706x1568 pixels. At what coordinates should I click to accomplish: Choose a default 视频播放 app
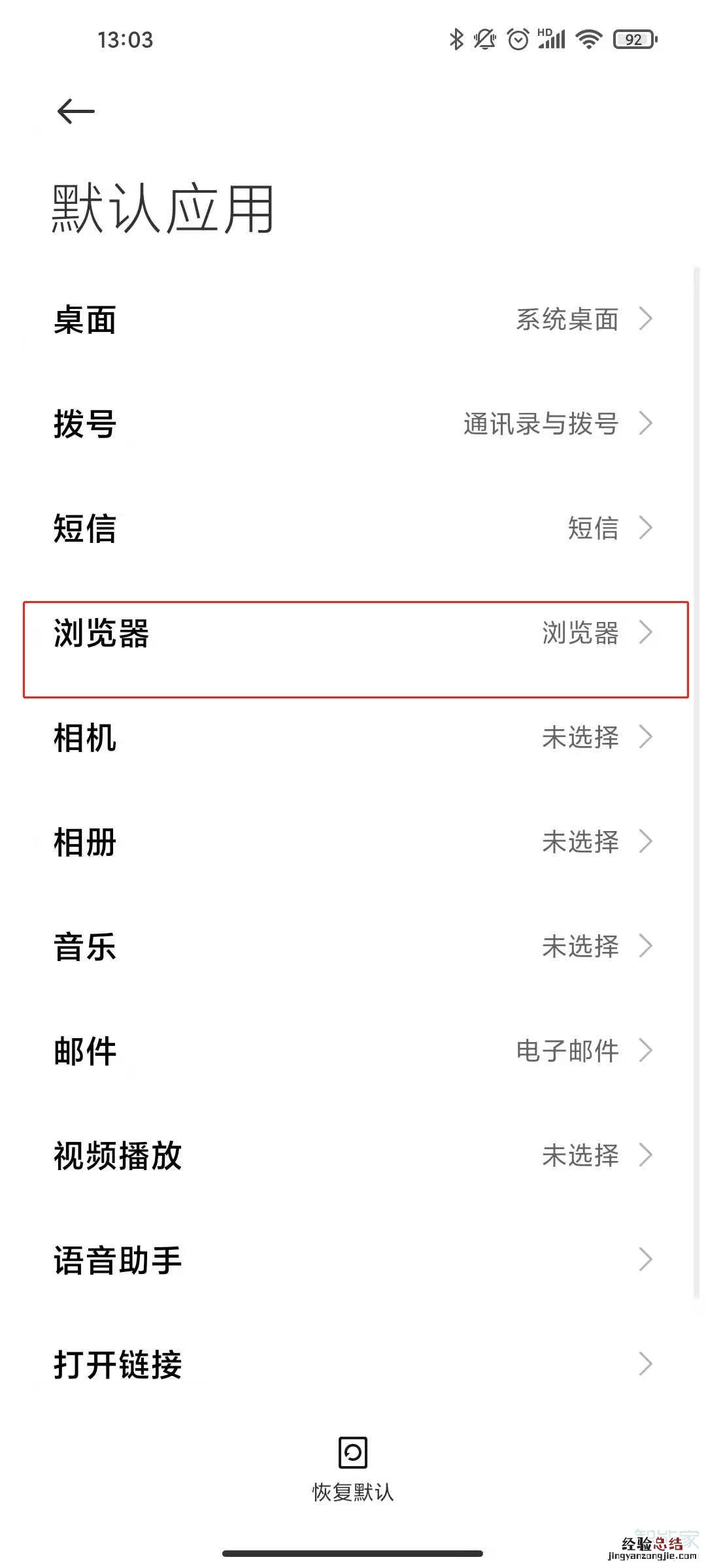[x=353, y=1156]
